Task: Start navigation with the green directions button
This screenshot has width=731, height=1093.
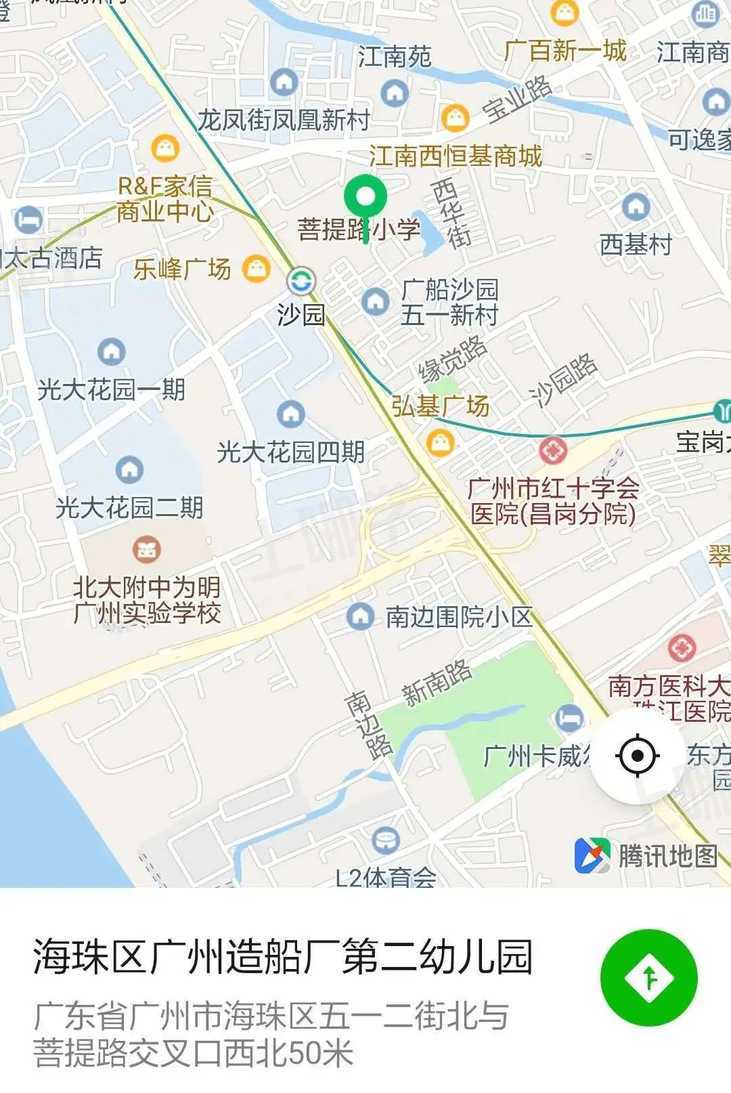Action: tap(649, 977)
